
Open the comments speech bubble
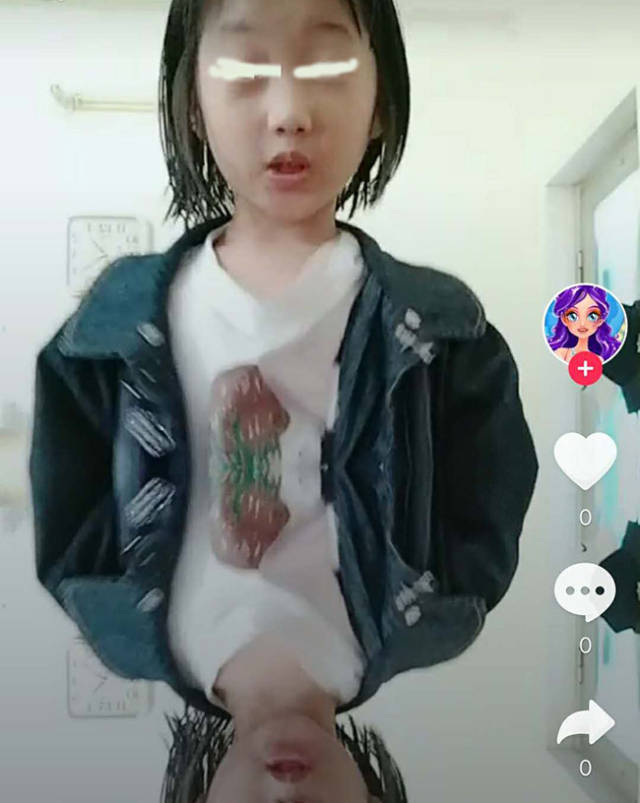tap(585, 591)
